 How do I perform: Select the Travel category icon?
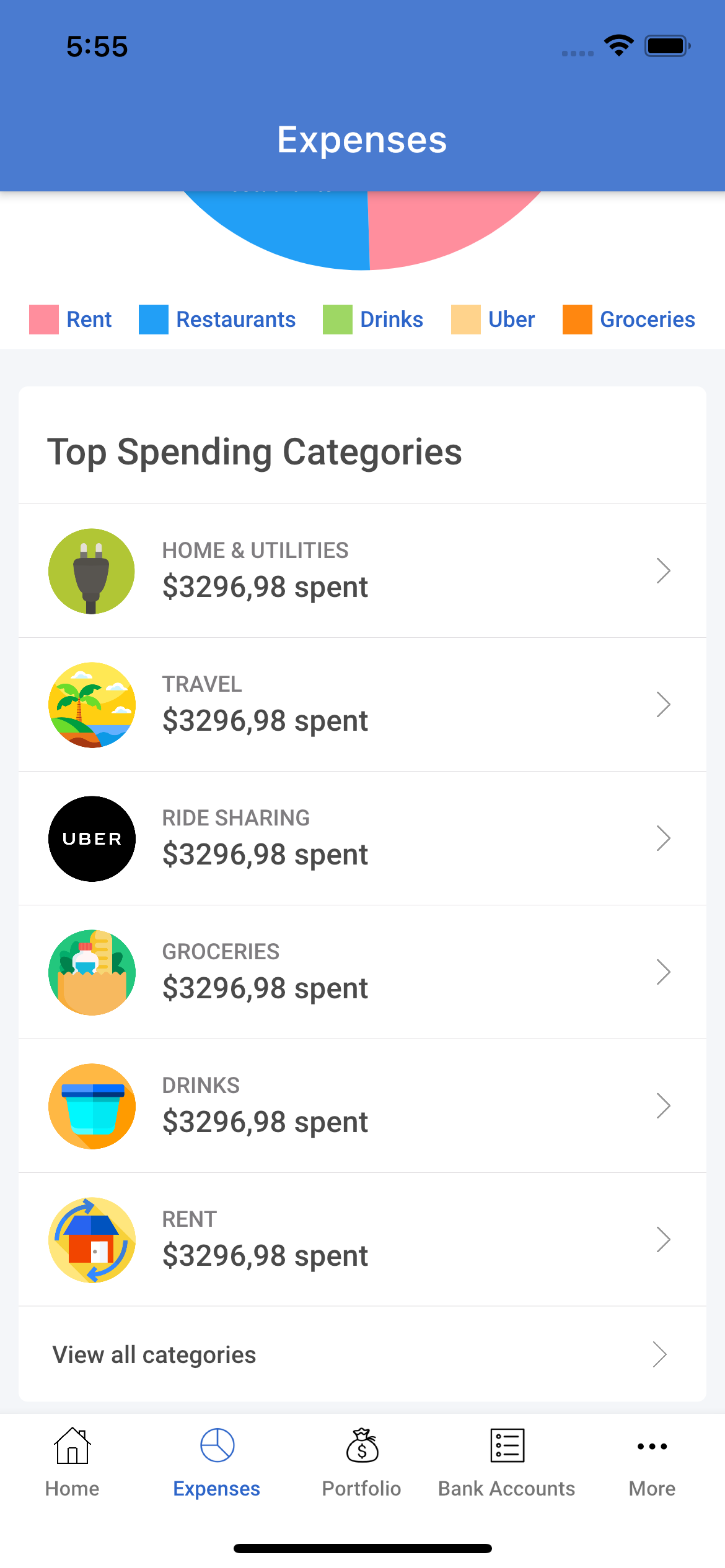point(91,703)
